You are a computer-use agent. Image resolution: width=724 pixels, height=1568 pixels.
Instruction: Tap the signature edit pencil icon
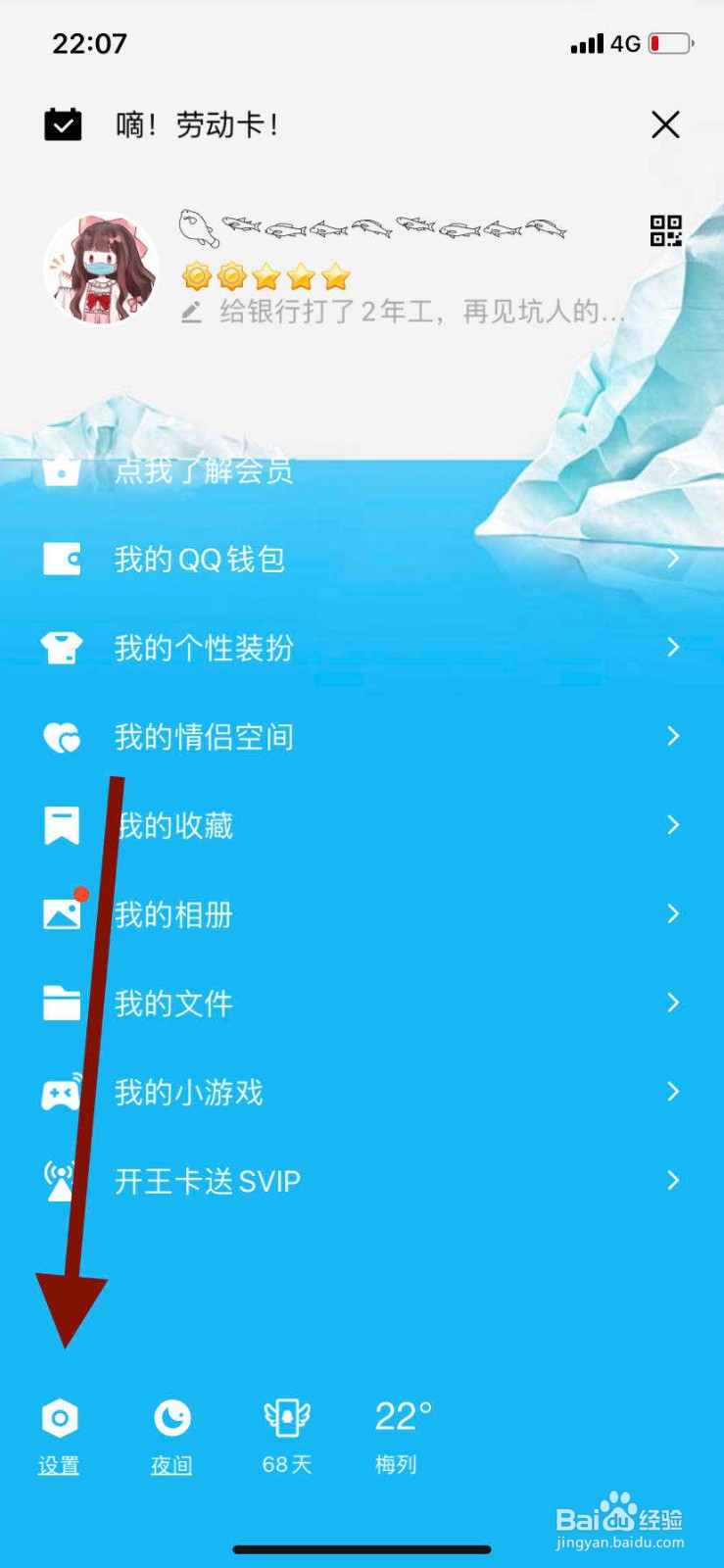190,313
